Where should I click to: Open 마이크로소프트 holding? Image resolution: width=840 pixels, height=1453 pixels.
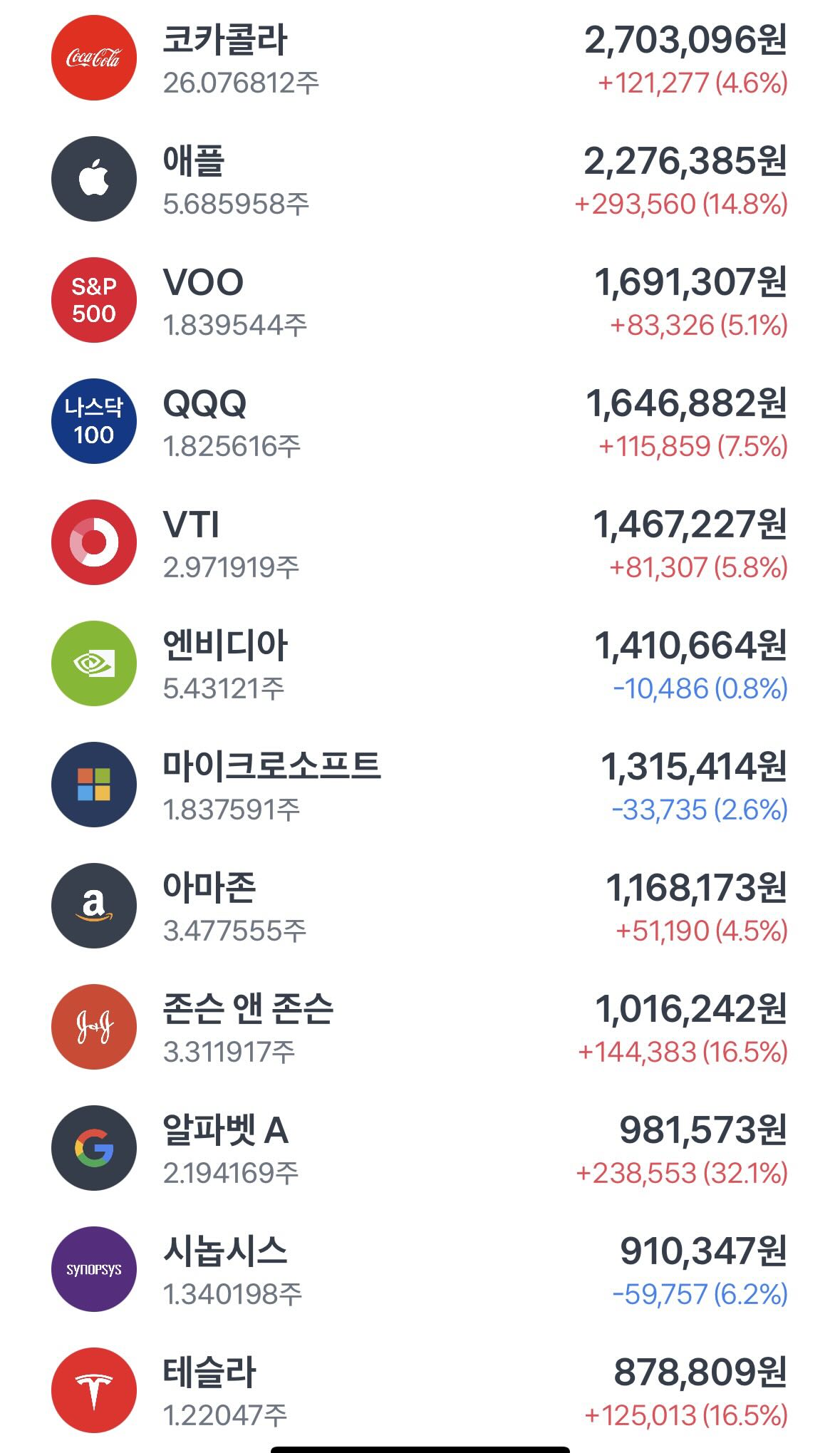point(420,785)
